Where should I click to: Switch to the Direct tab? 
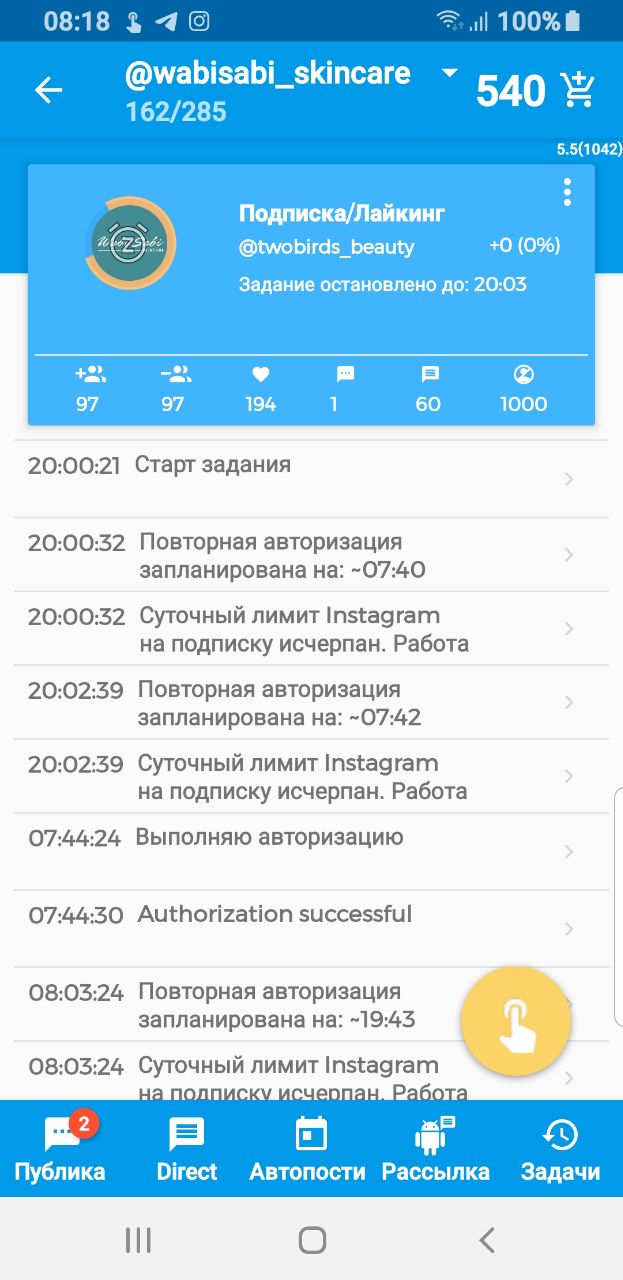pos(187,1150)
